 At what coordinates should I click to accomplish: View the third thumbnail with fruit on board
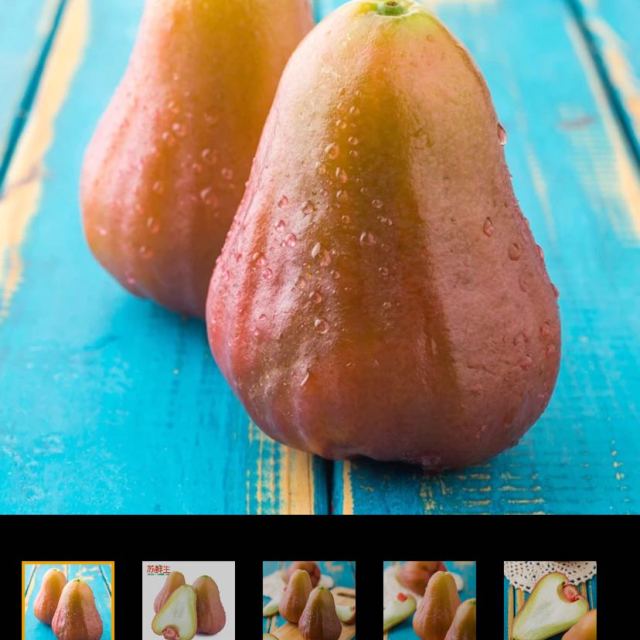point(308,600)
